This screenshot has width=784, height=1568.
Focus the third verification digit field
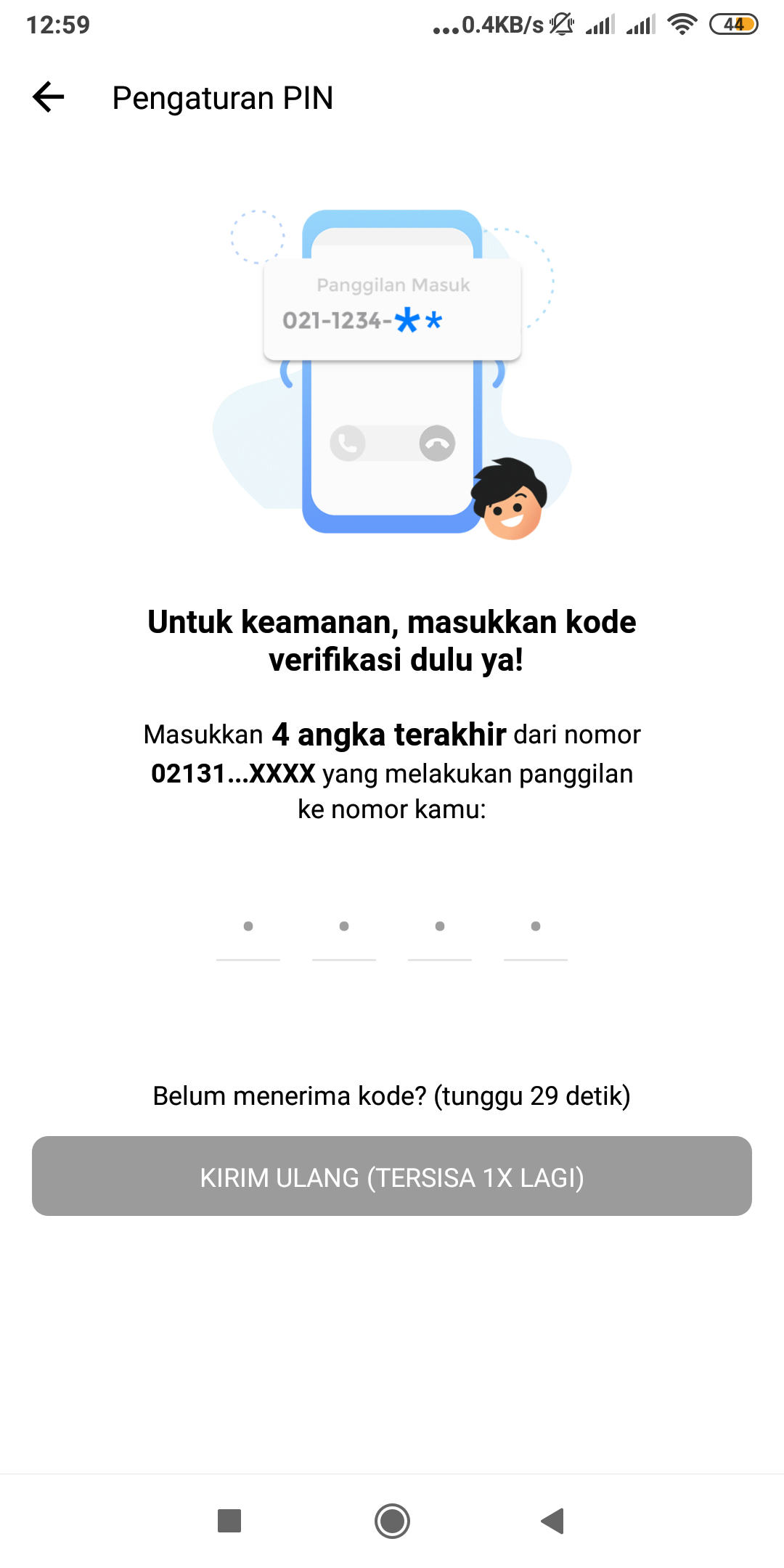point(440,933)
